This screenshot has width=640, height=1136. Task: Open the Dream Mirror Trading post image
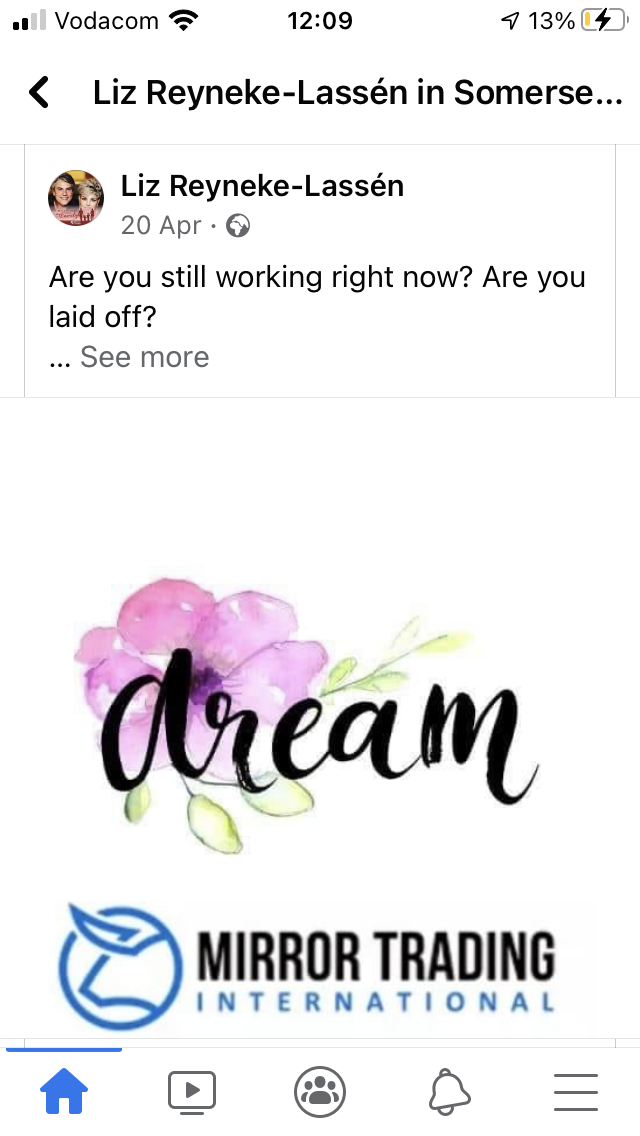(x=320, y=720)
